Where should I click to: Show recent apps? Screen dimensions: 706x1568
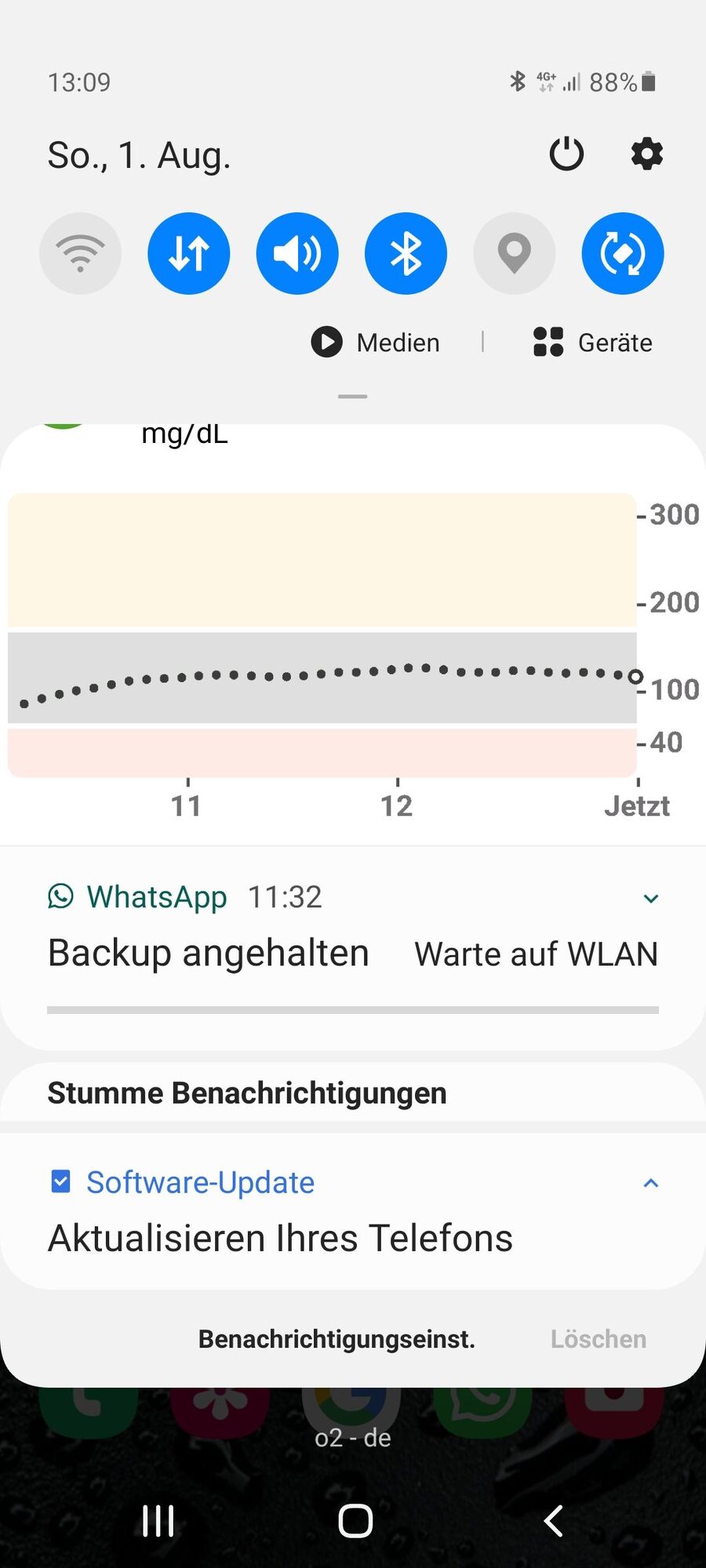(x=158, y=1521)
